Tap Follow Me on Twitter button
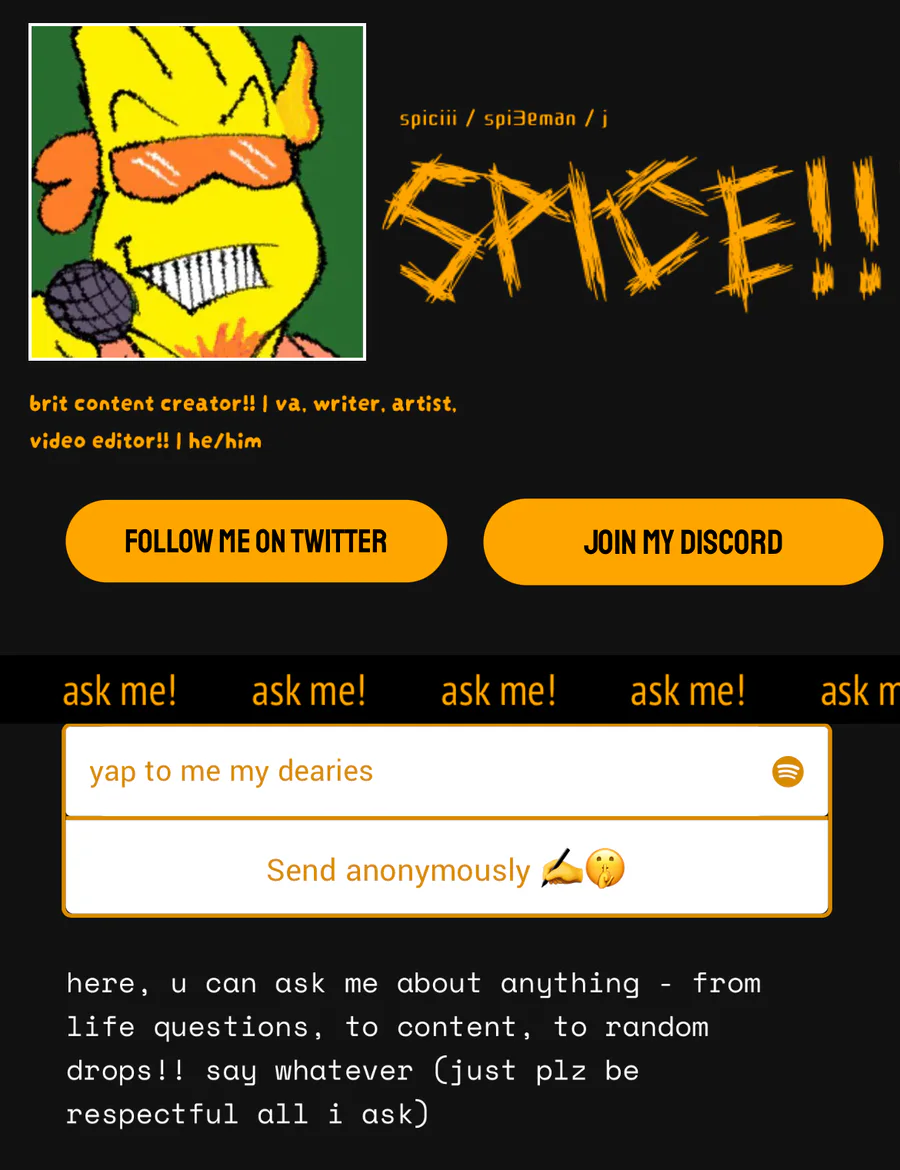Image resolution: width=900 pixels, height=1170 pixels. pyautogui.click(x=256, y=541)
